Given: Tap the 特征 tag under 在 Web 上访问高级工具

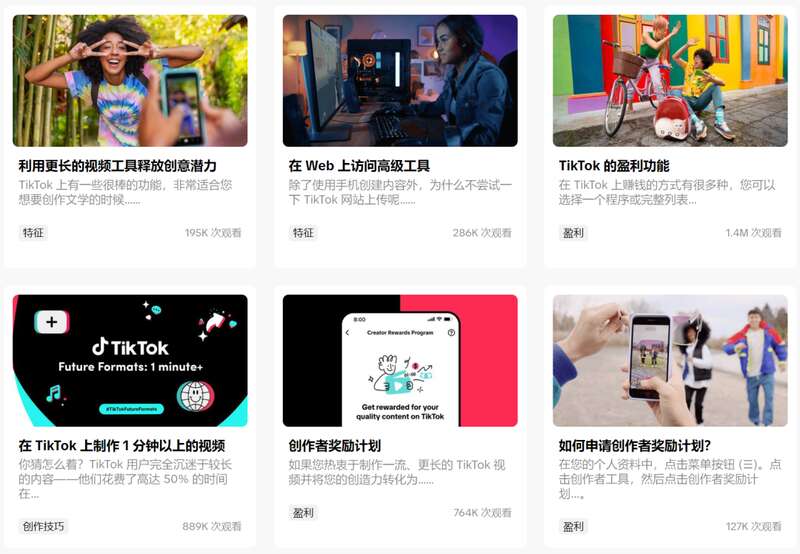Looking at the screenshot, I should (303, 233).
